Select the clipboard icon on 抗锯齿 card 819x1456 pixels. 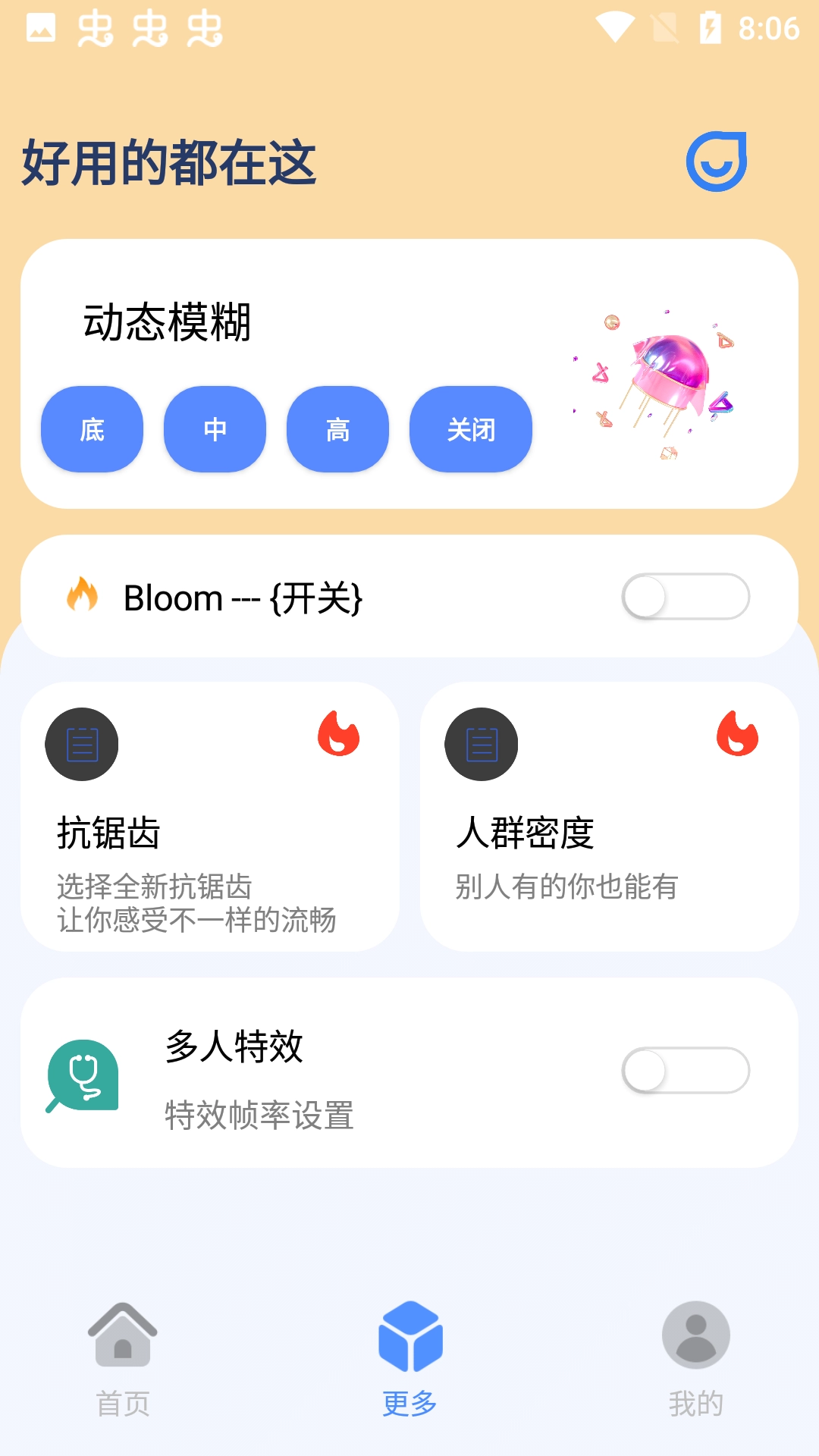click(82, 744)
